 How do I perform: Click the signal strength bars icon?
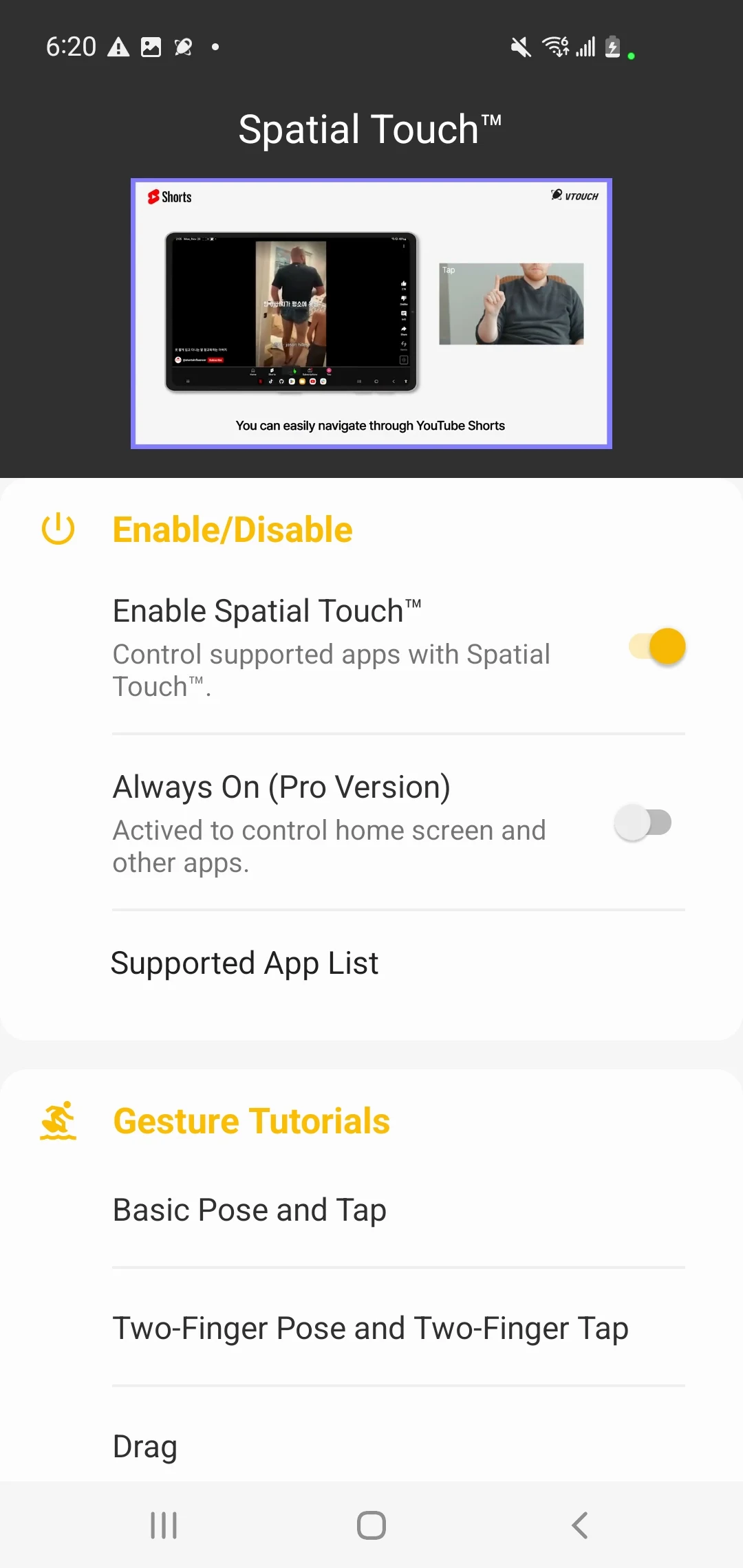(x=586, y=47)
